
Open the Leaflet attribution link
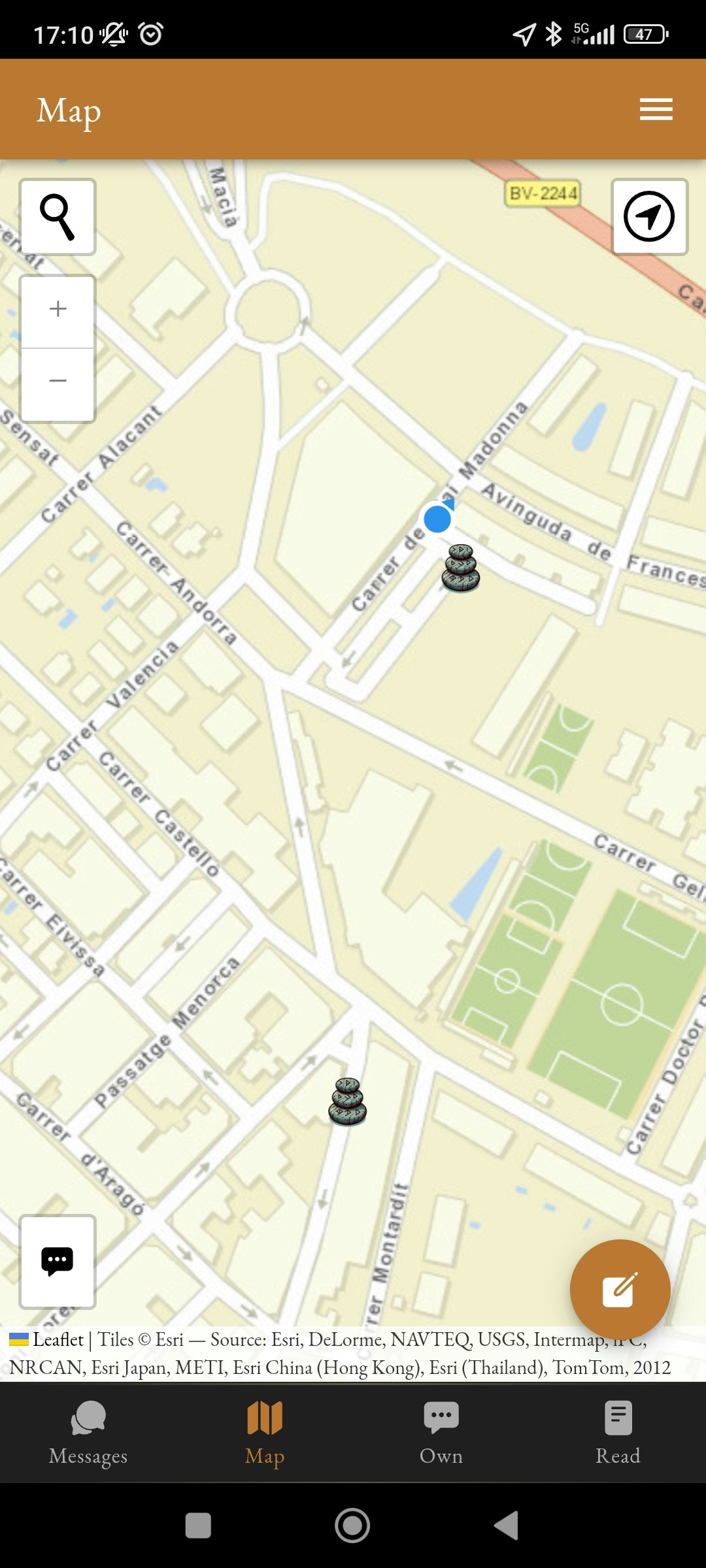tap(58, 1340)
